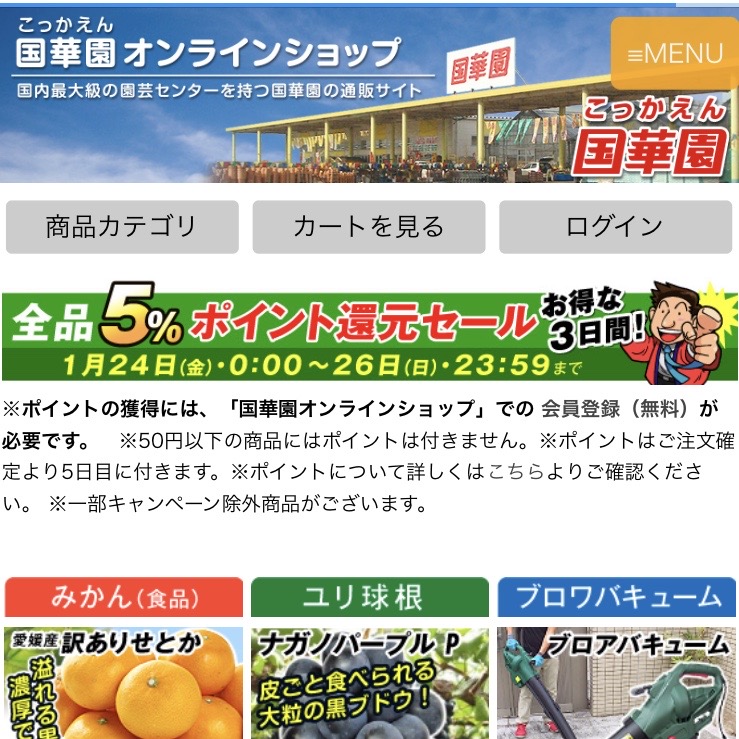Open the MENU drawer button
This screenshot has width=739, height=739.
(x=675, y=54)
